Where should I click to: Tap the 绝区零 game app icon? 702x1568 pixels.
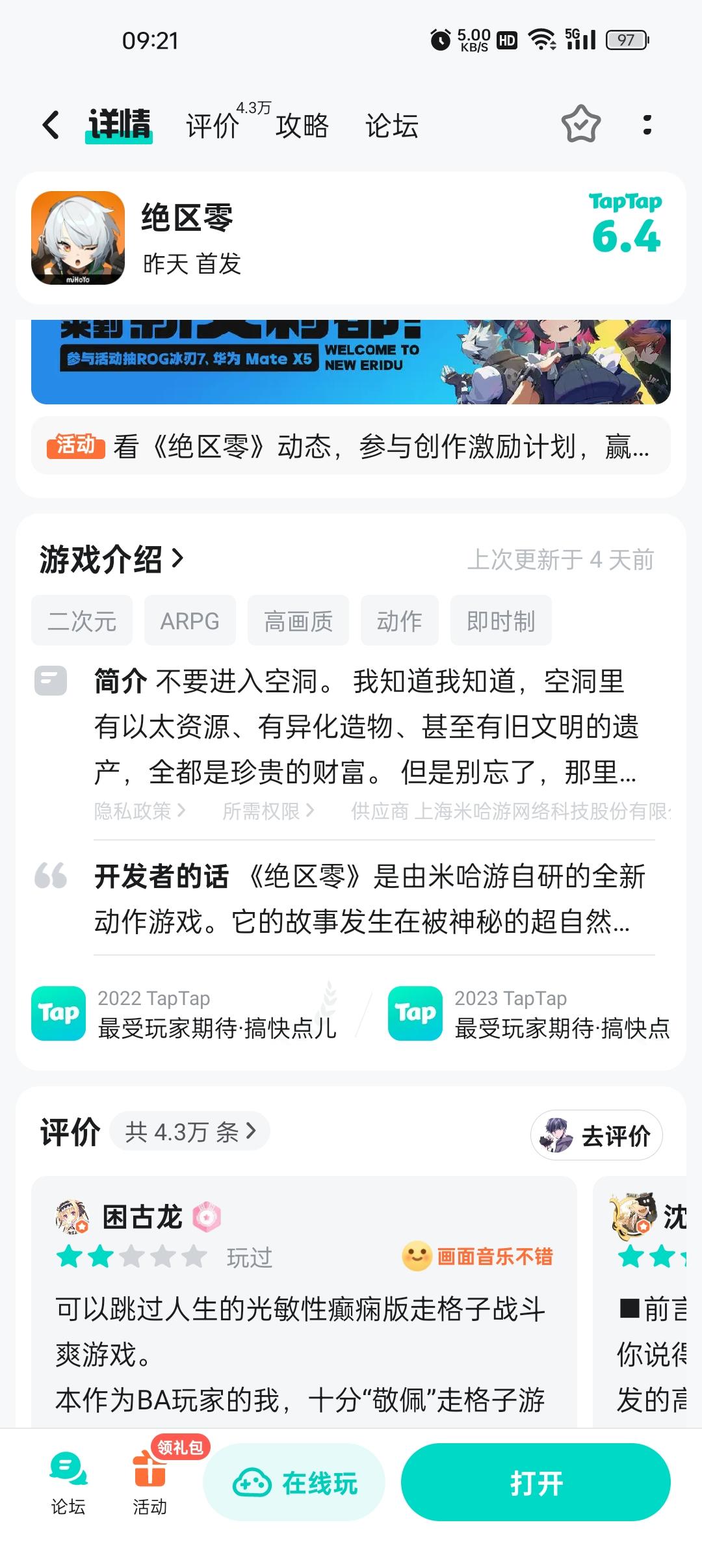[x=78, y=239]
